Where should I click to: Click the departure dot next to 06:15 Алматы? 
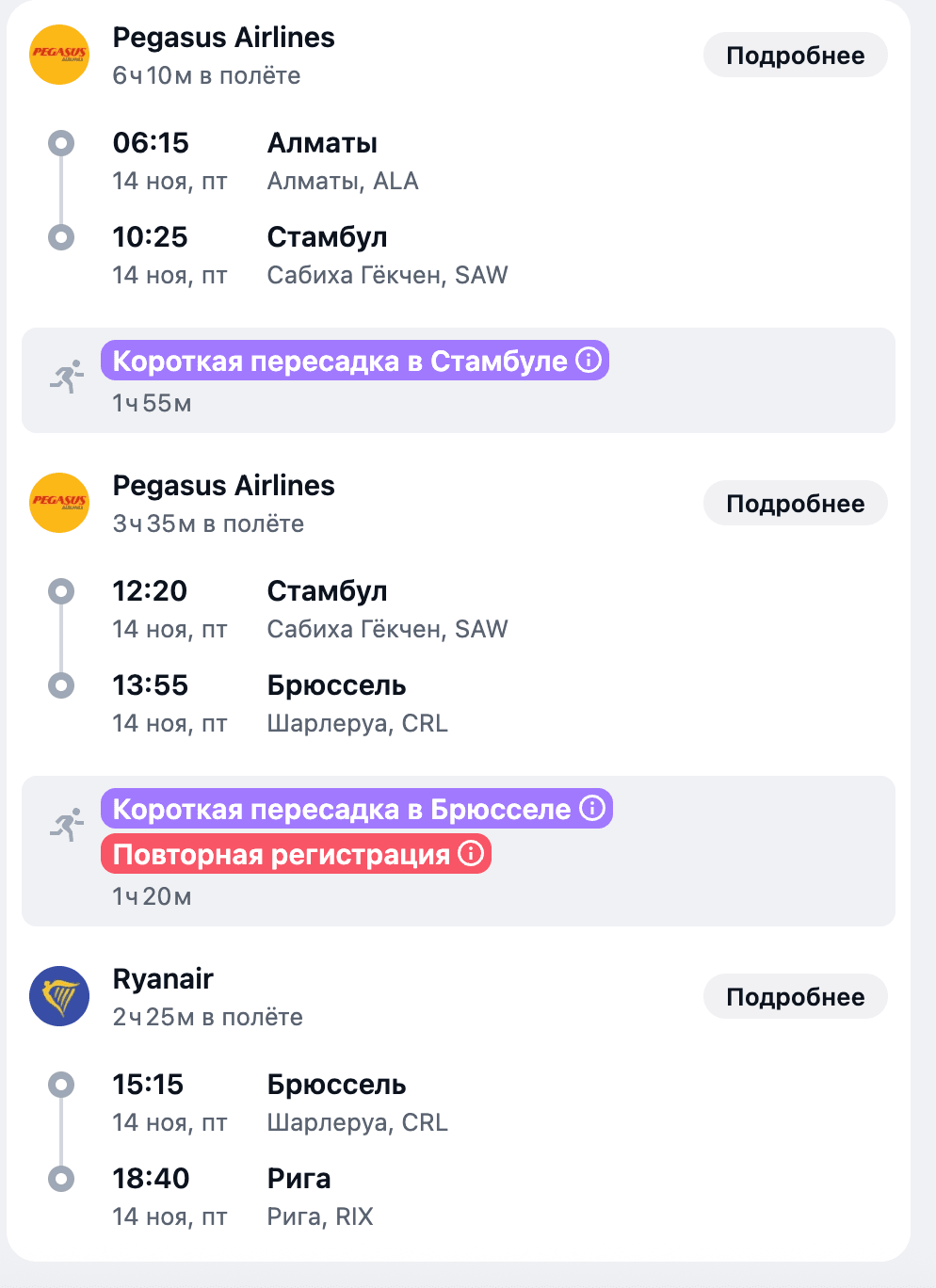(x=62, y=143)
